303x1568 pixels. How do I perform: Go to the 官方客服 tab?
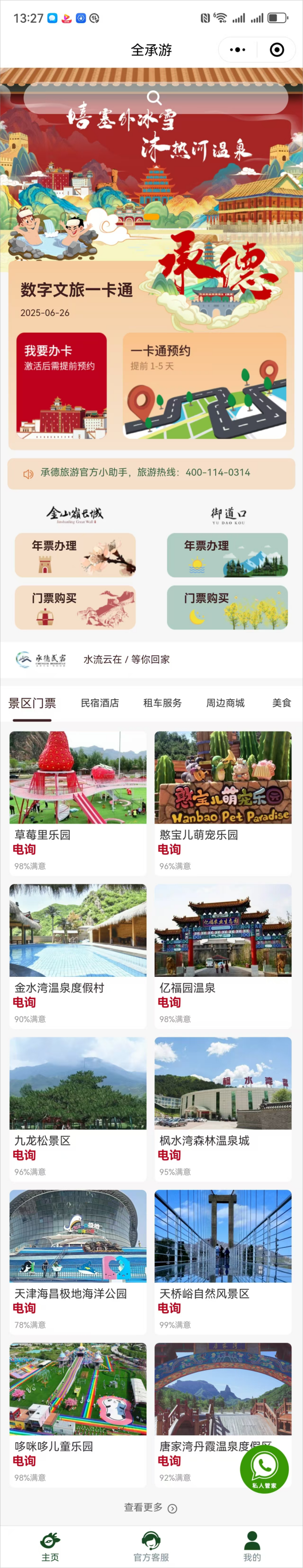coord(151,1546)
